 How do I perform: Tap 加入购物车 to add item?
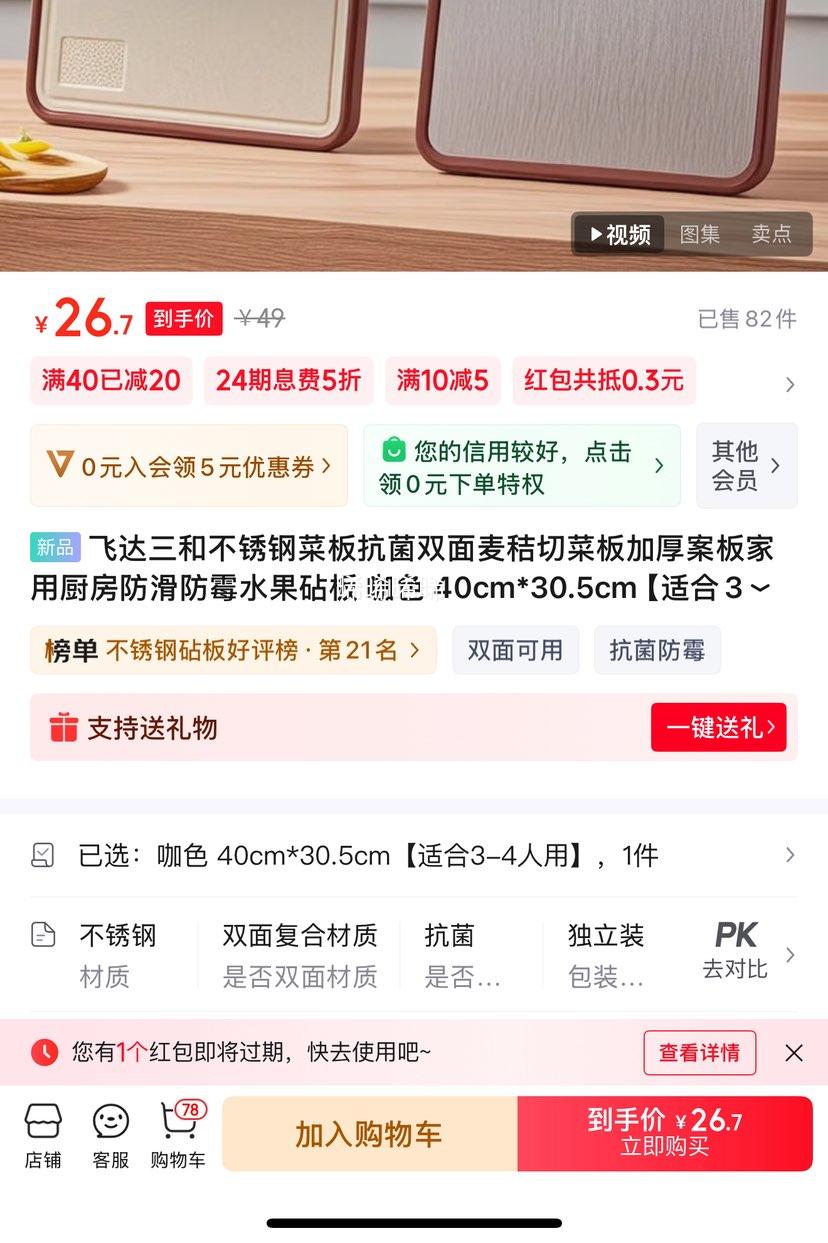point(368,1134)
